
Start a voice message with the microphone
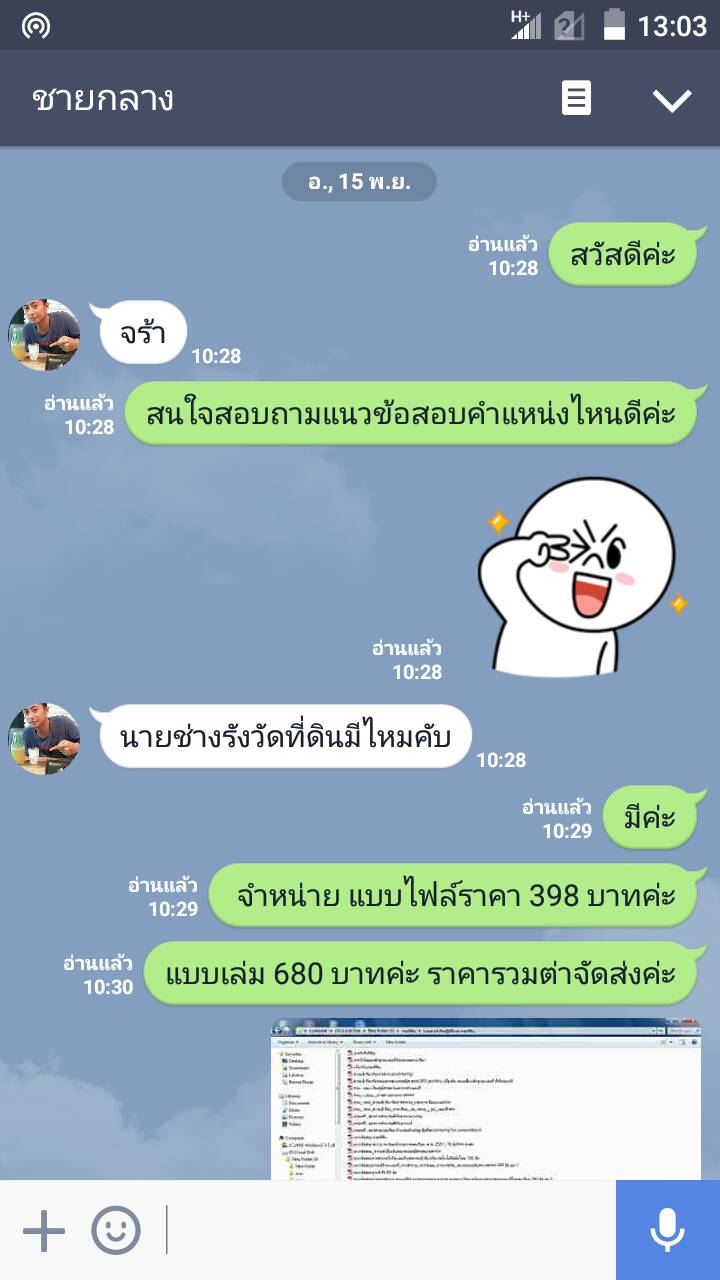(x=667, y=1230)
